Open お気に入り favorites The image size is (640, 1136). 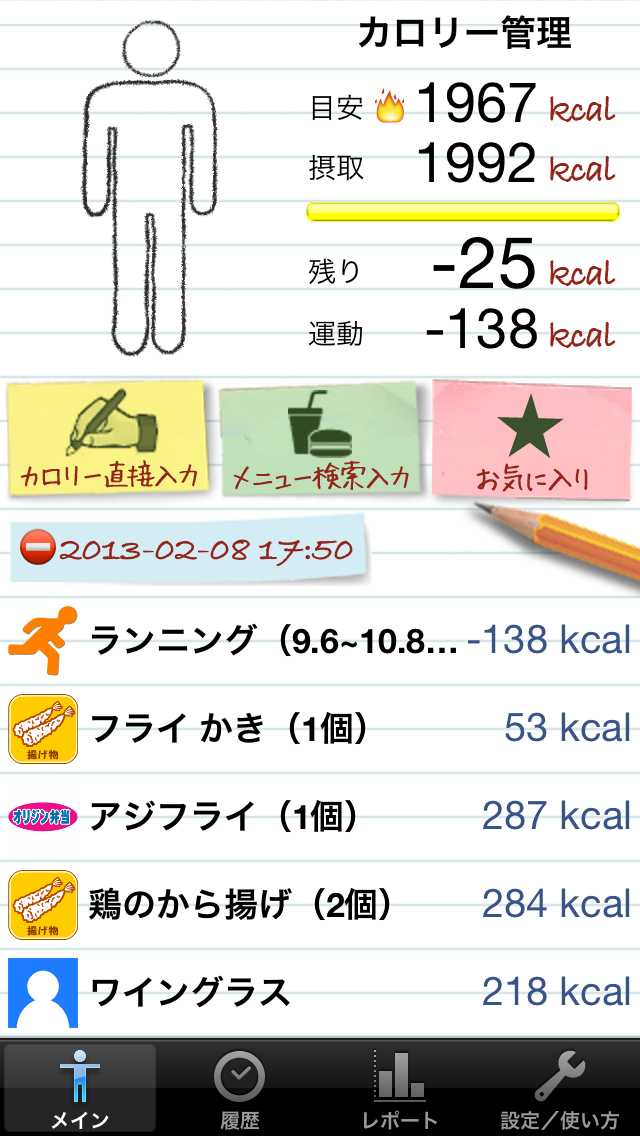click(x=530, y=438)
